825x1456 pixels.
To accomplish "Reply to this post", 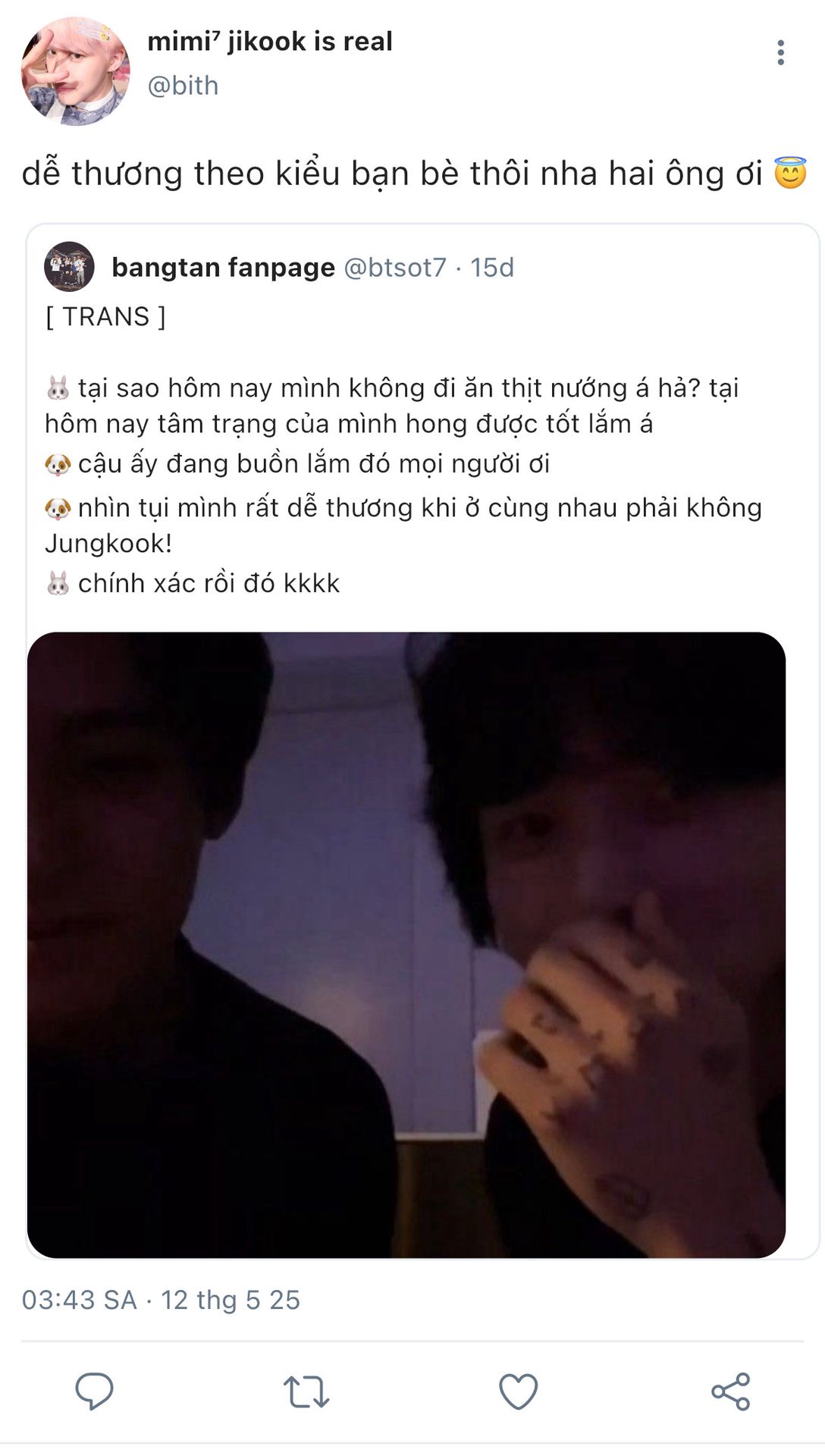I will click(x=94, y=1392).
